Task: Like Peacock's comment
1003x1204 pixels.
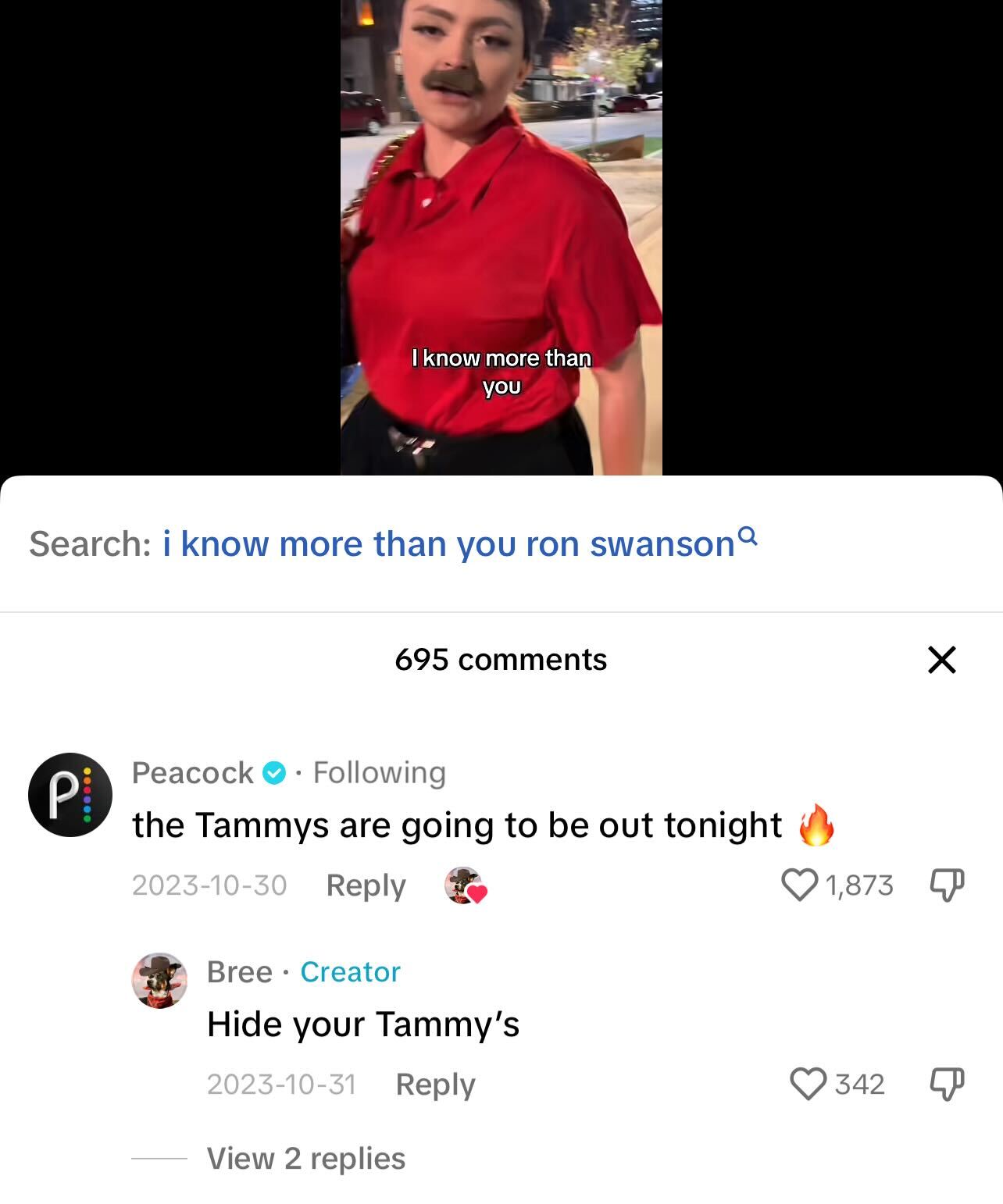Action: tap(798, 885)
